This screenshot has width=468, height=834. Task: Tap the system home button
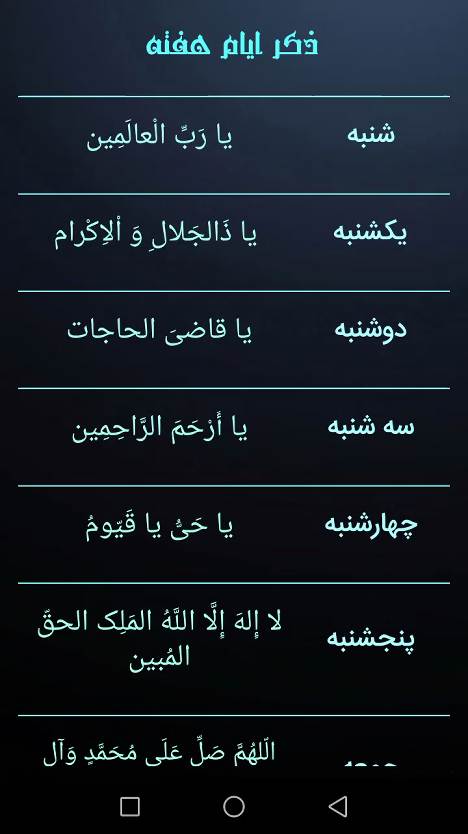pyautogui.click(x=234, y=806)
